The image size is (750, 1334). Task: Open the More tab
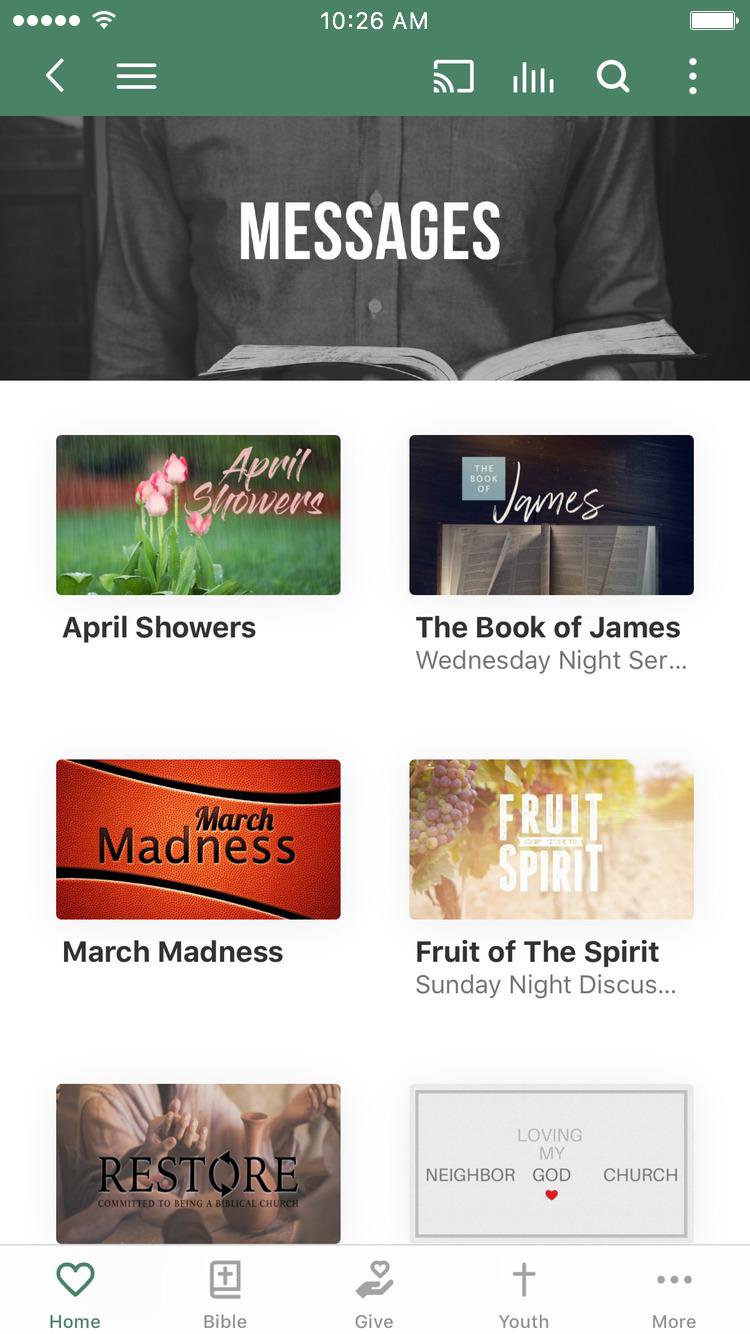(x=674, y=1294)
